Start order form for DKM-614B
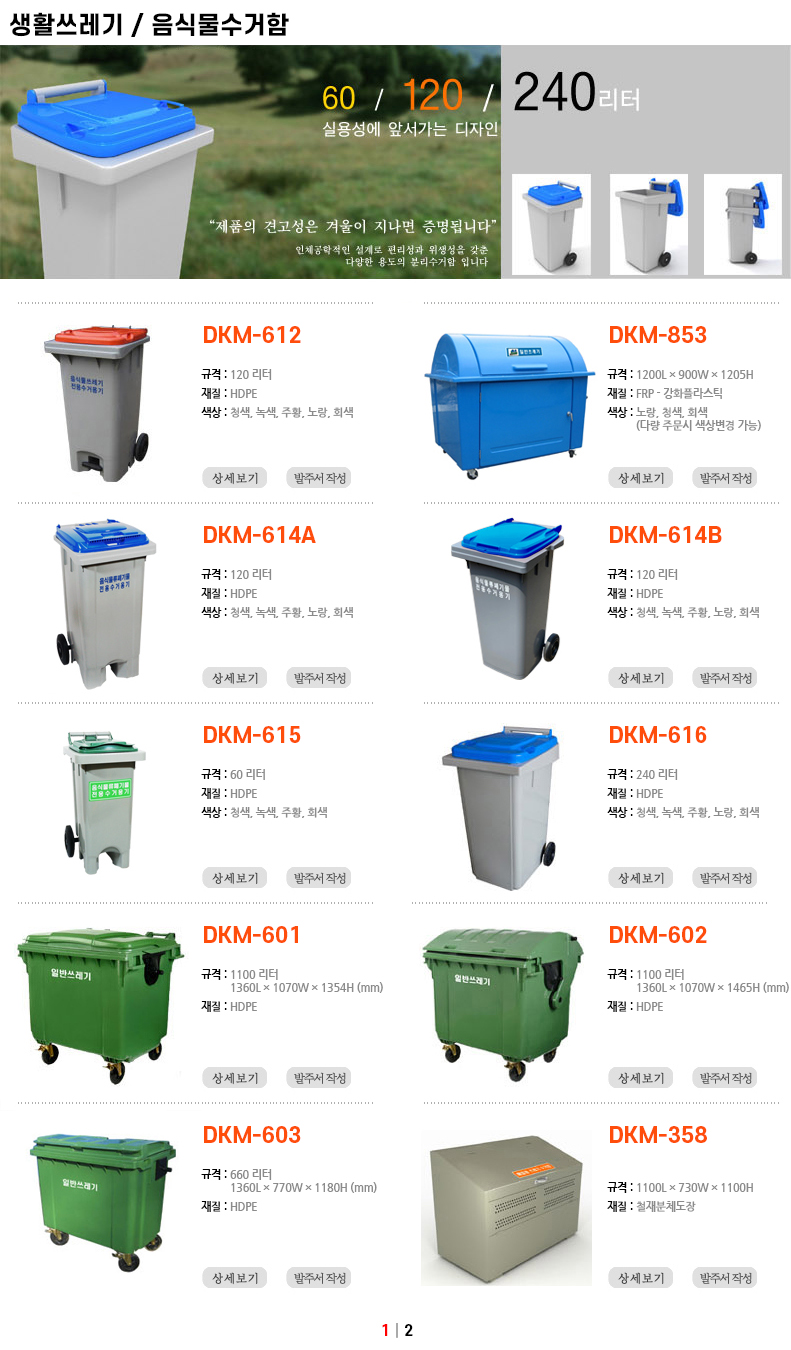 pos(724,678)
